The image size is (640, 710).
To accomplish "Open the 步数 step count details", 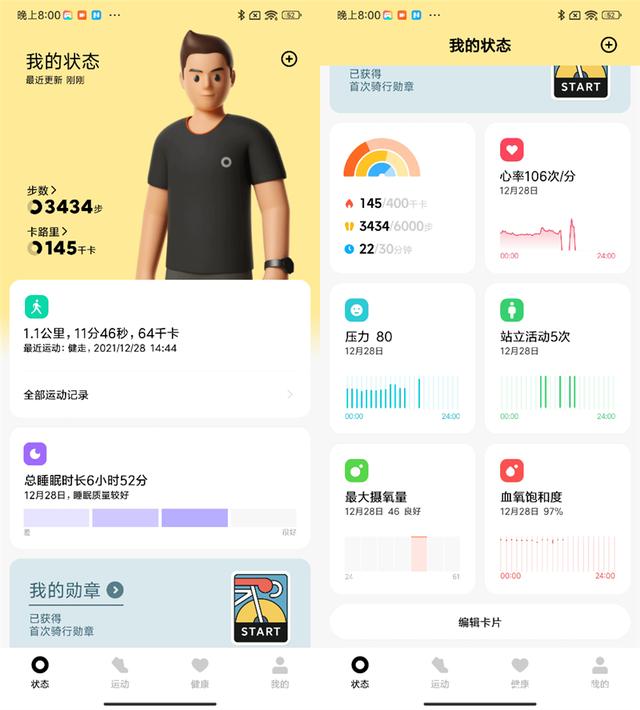I will 66,200.
